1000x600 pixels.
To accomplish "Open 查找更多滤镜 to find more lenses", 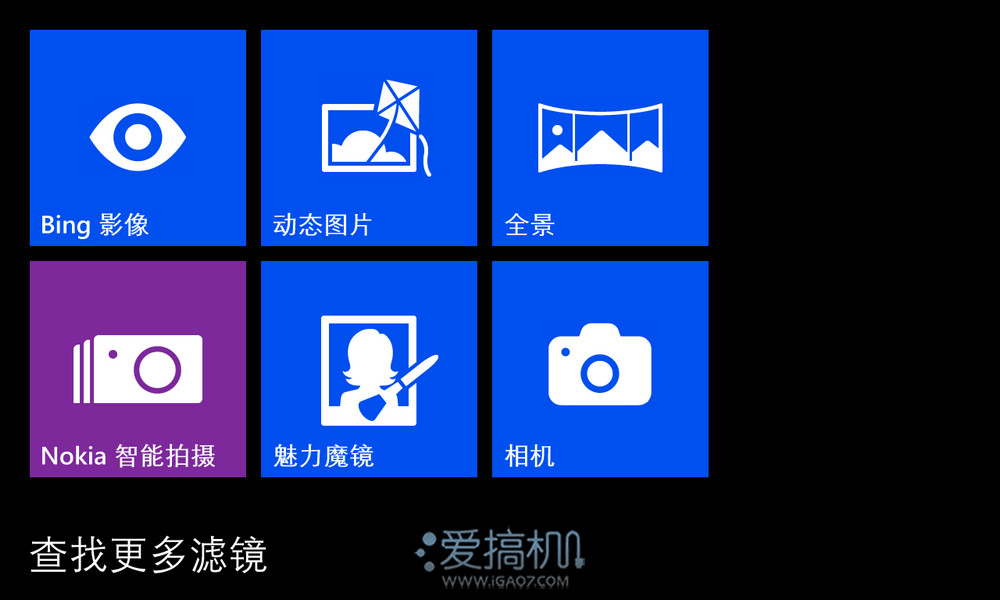I will (149, 555).
